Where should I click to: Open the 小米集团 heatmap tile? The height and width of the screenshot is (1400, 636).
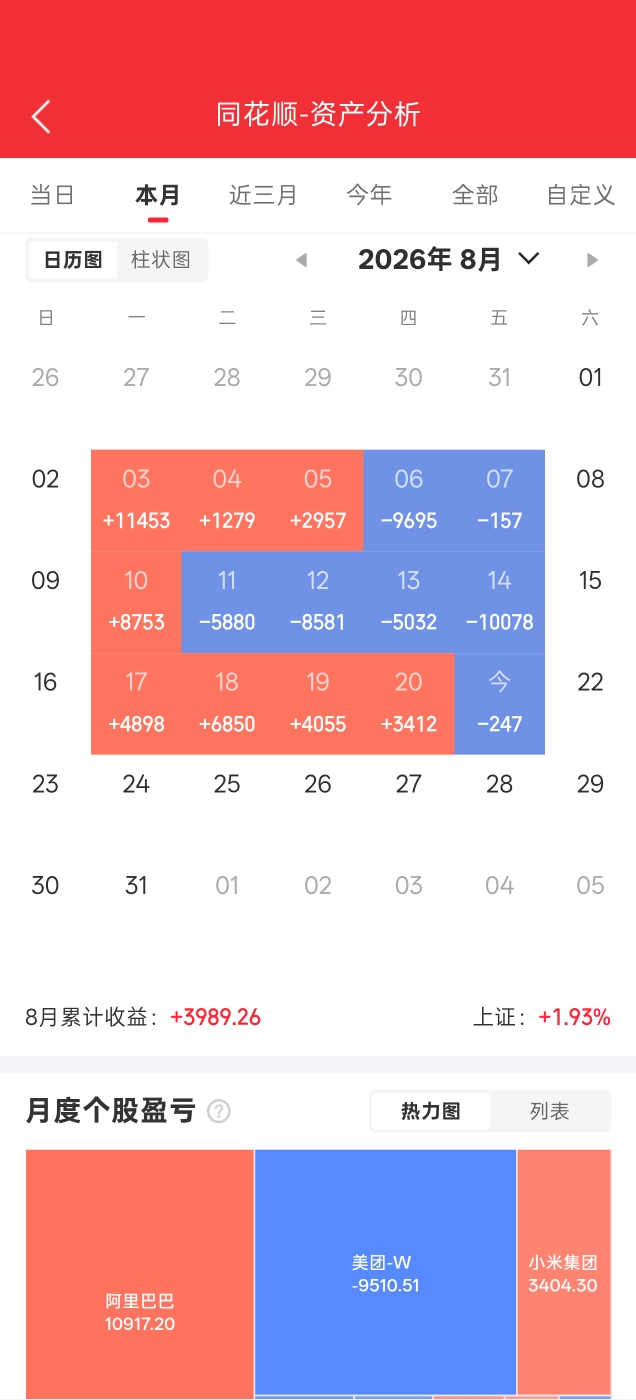pos(564,1272)
